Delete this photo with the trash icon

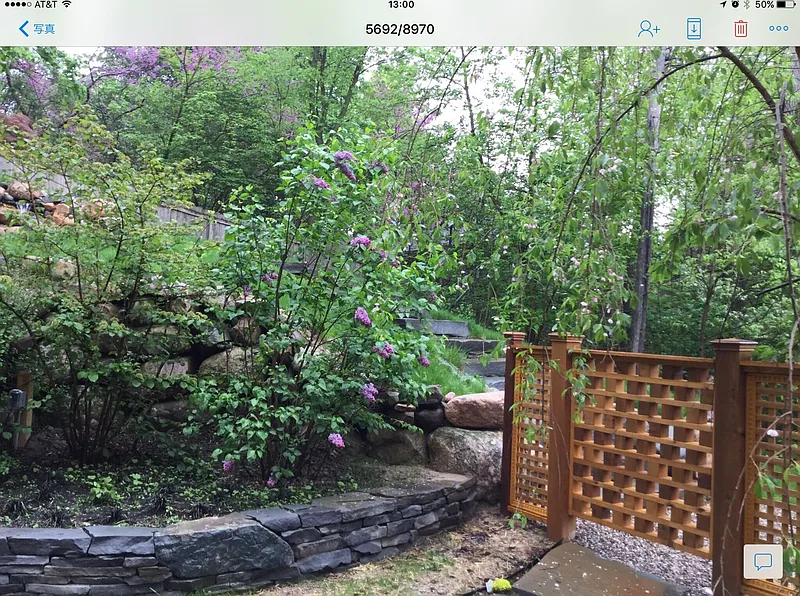tap(740, 29)
